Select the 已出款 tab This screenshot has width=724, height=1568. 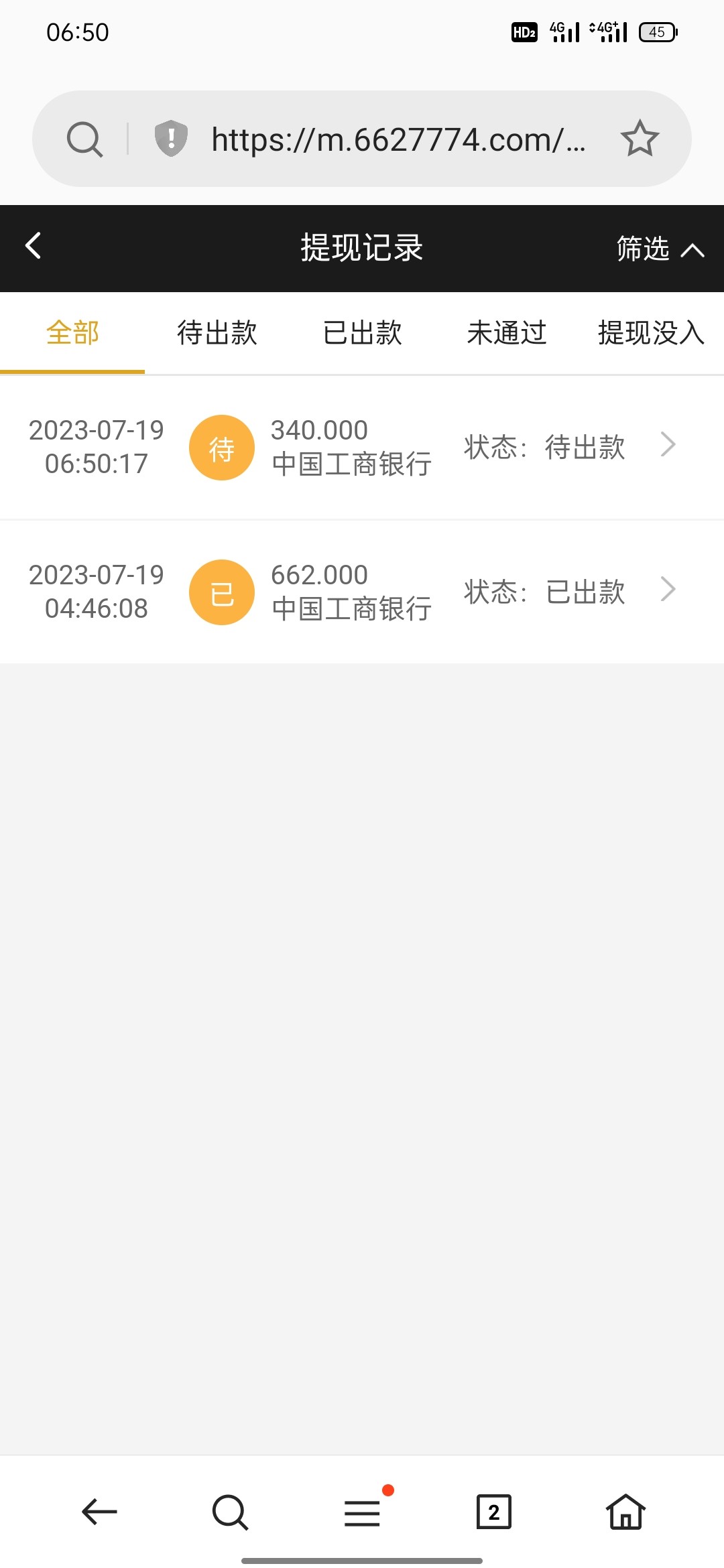click(x=362, y=333)
